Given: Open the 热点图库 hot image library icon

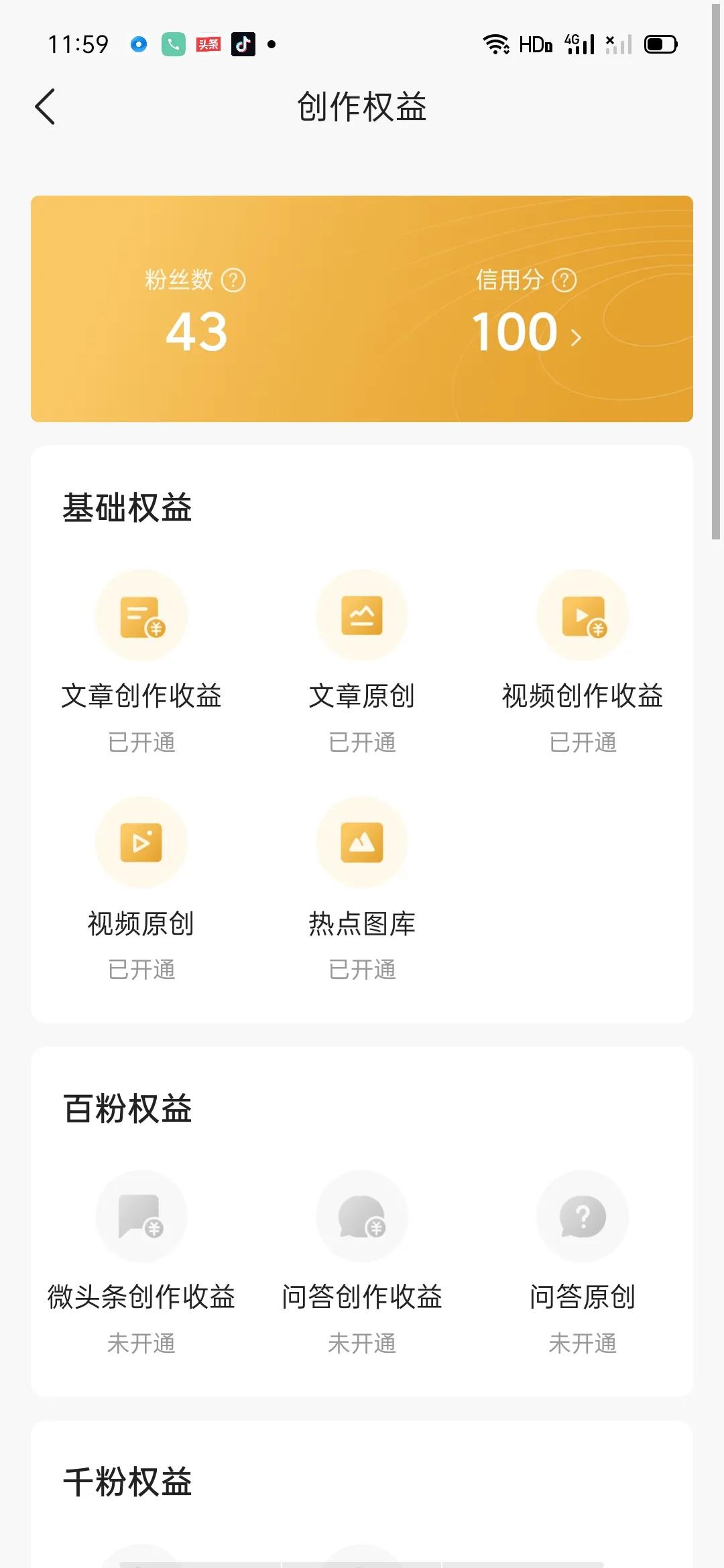Looking at the screenshot, I should 361,843.
